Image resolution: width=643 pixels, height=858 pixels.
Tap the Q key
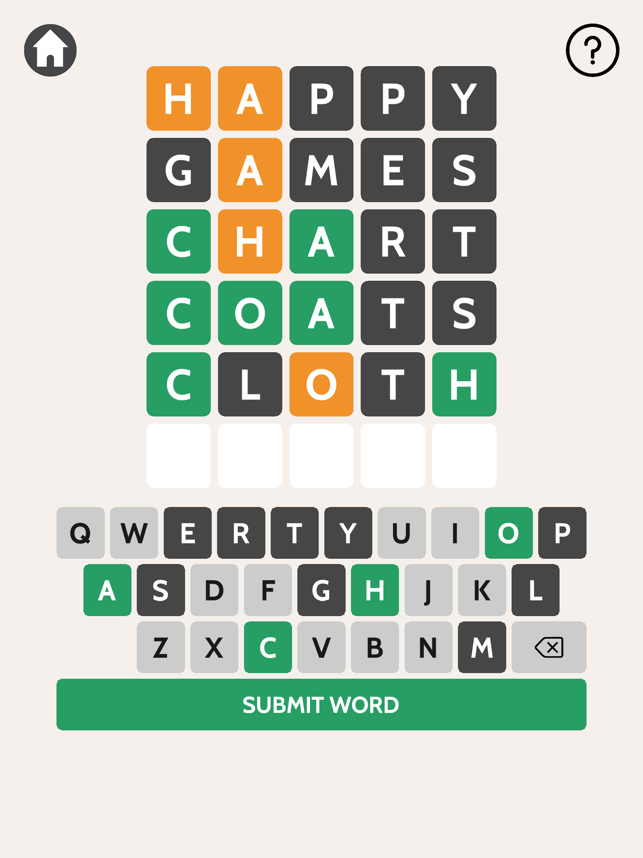(x=80, y=533)
